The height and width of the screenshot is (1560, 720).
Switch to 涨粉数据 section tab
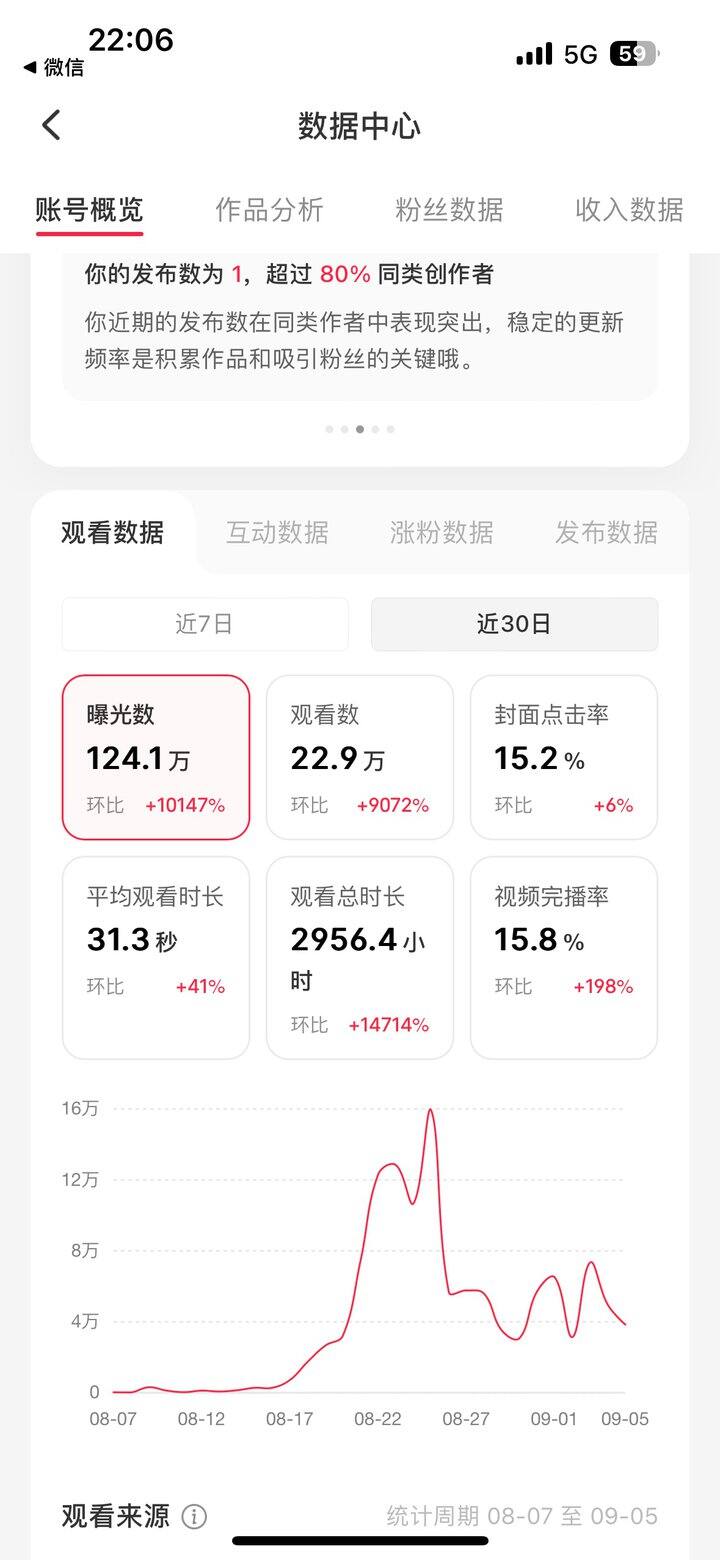click(x=442, y=532)
